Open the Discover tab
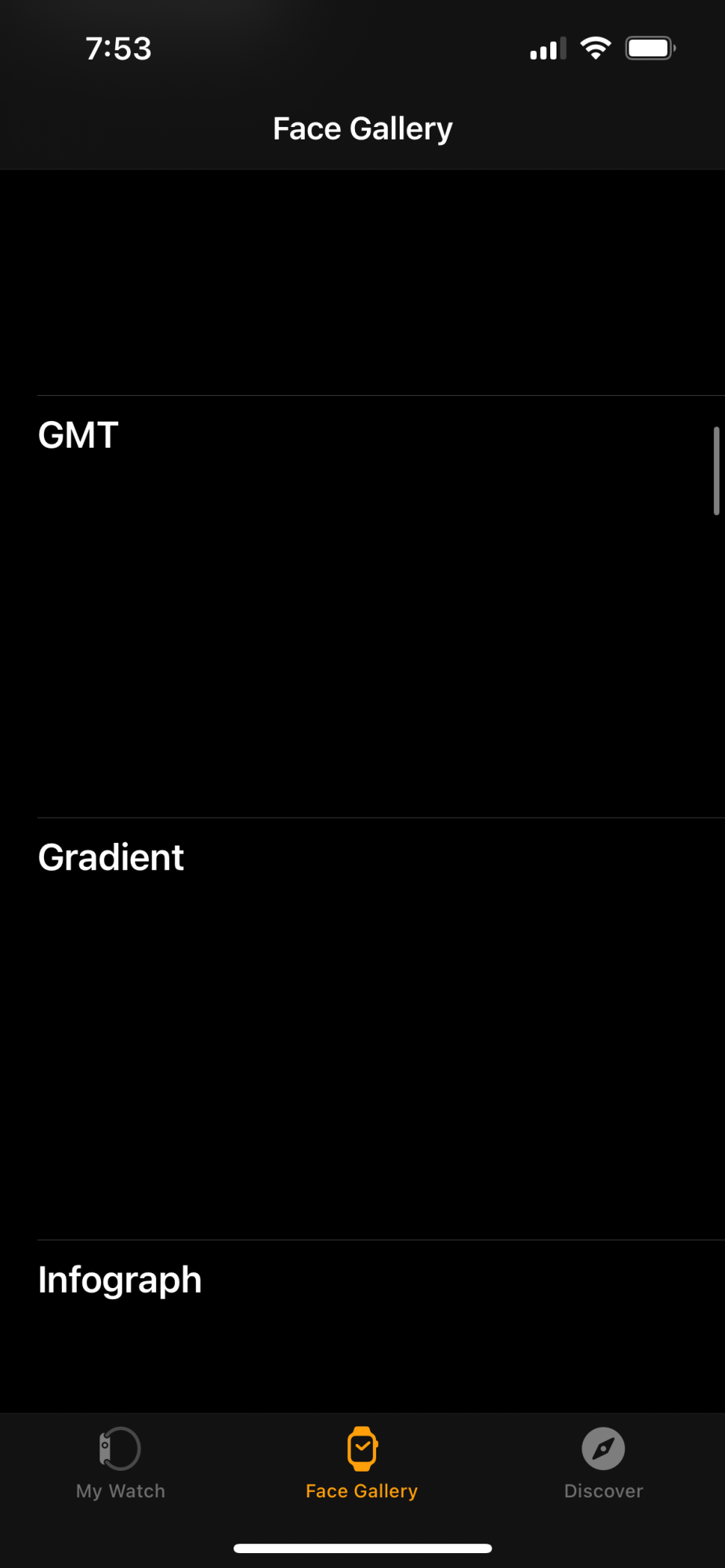The height and width of the screenshot is (1568, 725). (603, 1463)
